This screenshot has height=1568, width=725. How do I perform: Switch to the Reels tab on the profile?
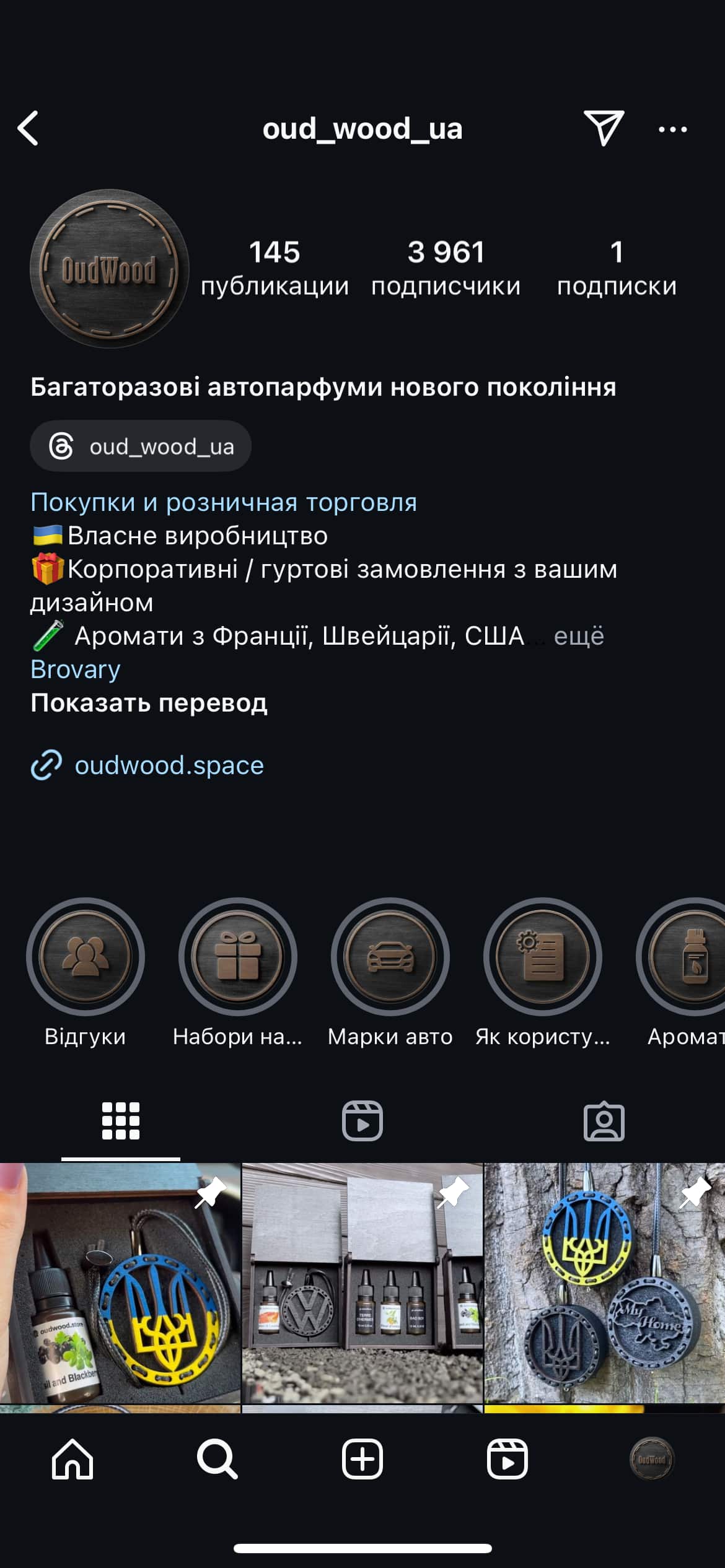pyautogui.click(x=362, y=1121)
